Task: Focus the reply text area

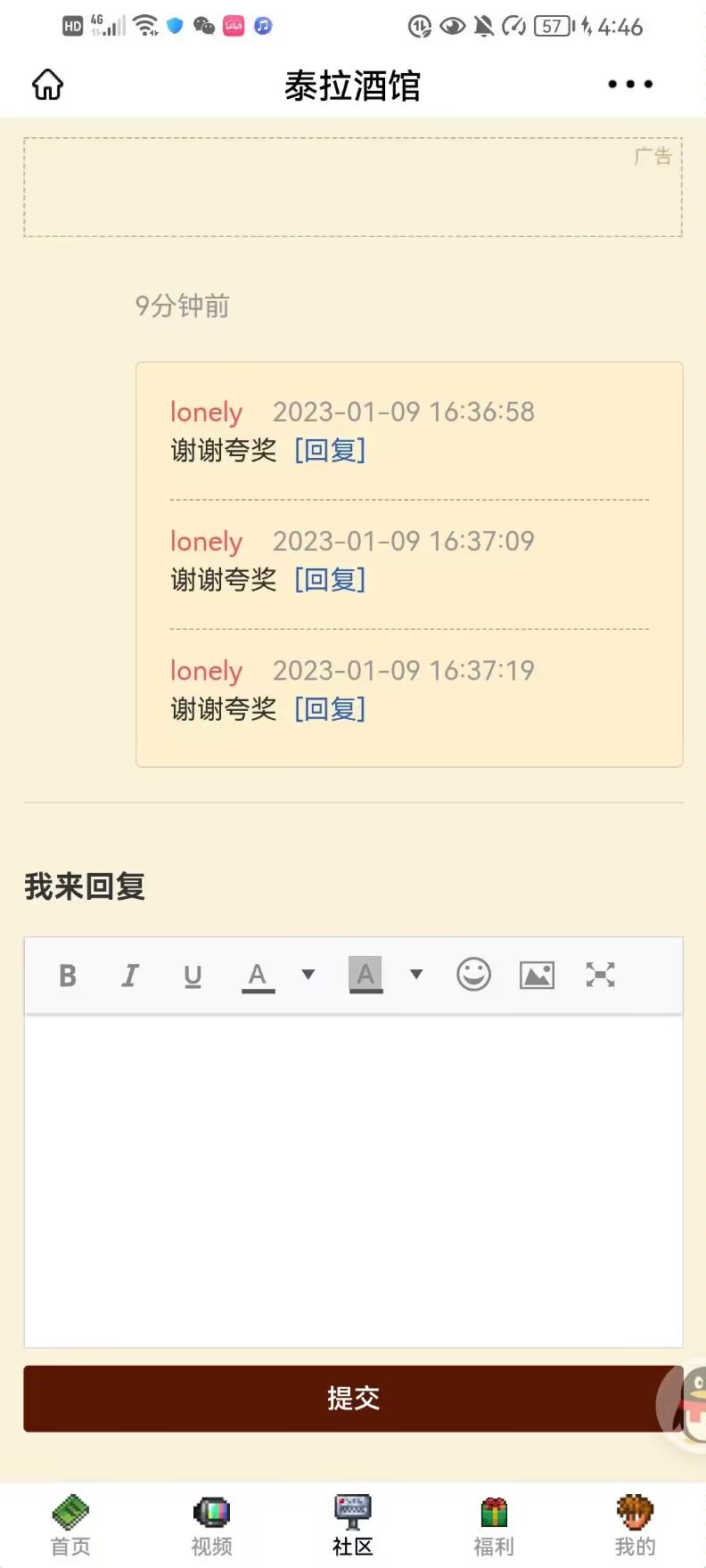Action: (353, 1180)
